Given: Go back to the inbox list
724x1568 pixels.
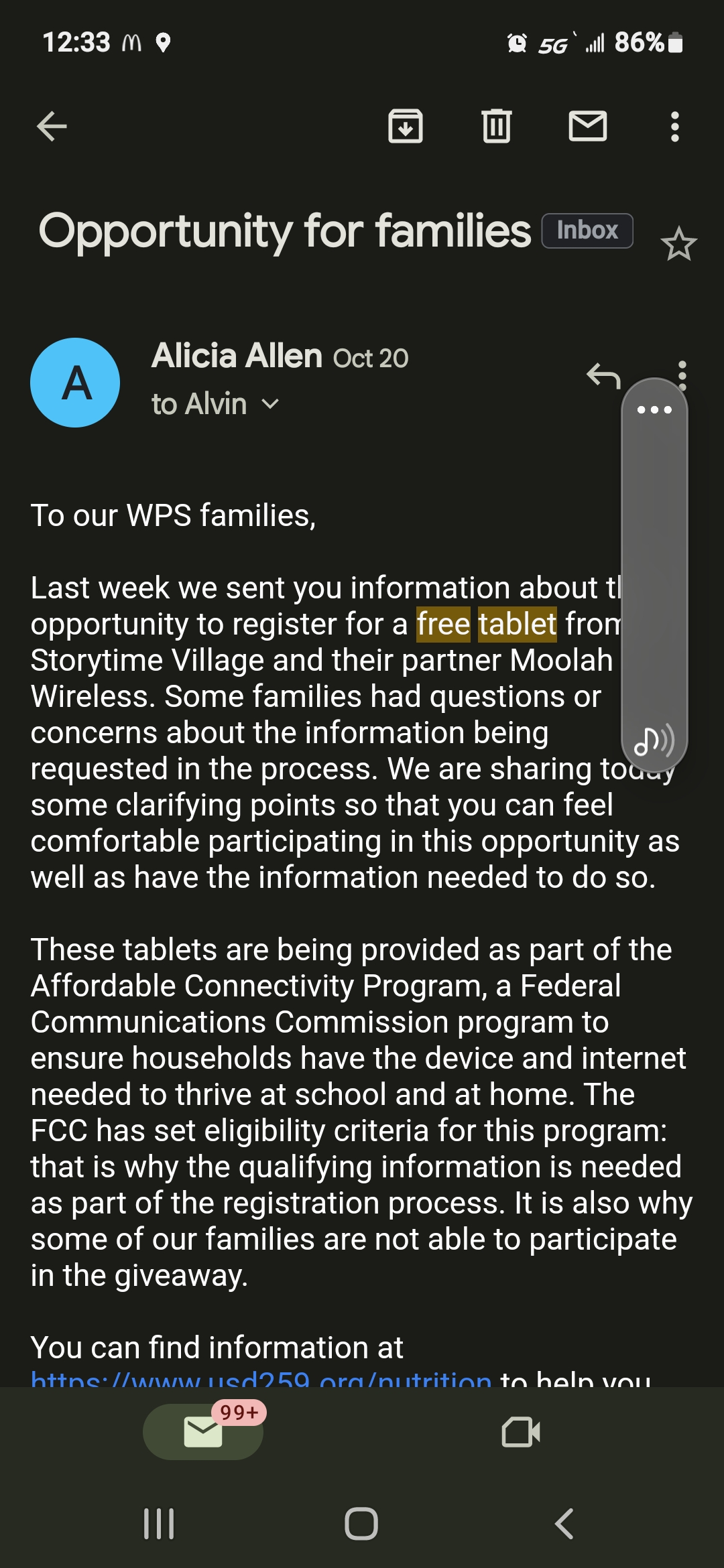Looking at the screenshot, I should [x=52, y=126].
